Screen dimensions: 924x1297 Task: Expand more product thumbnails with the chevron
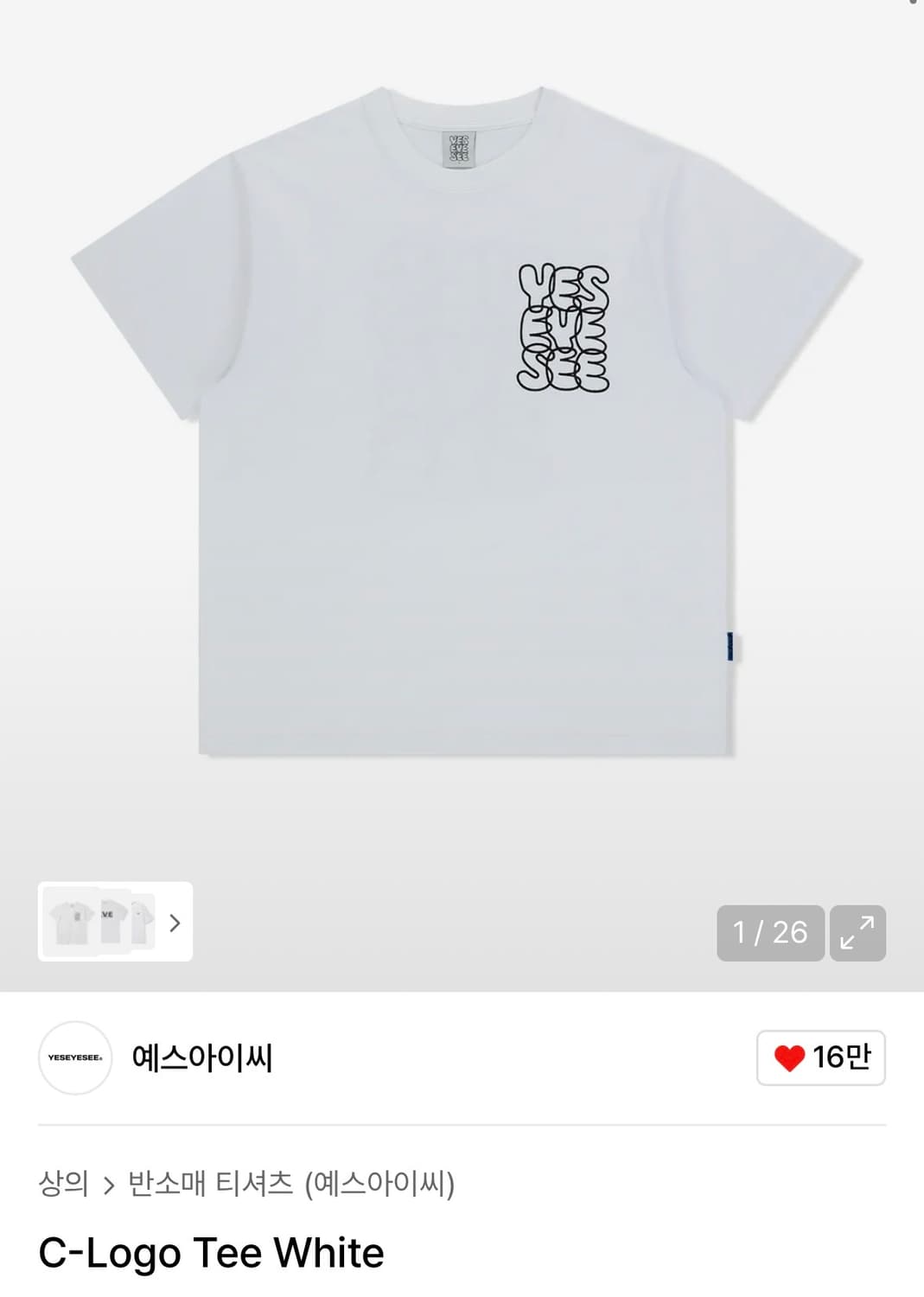(175, 924)
